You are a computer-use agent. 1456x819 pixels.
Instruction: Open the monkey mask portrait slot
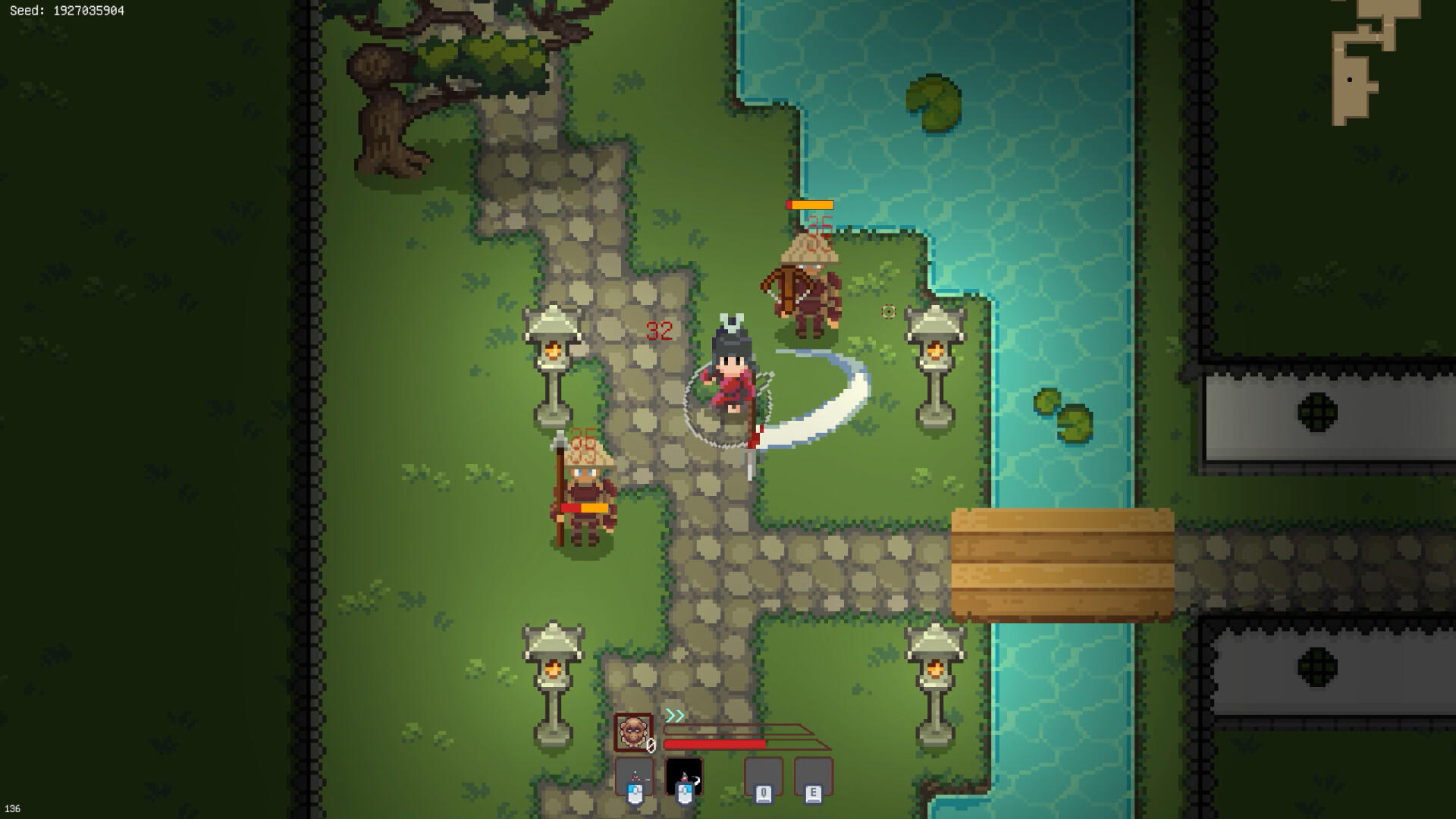pyautogui.click(x=633, y=732)
